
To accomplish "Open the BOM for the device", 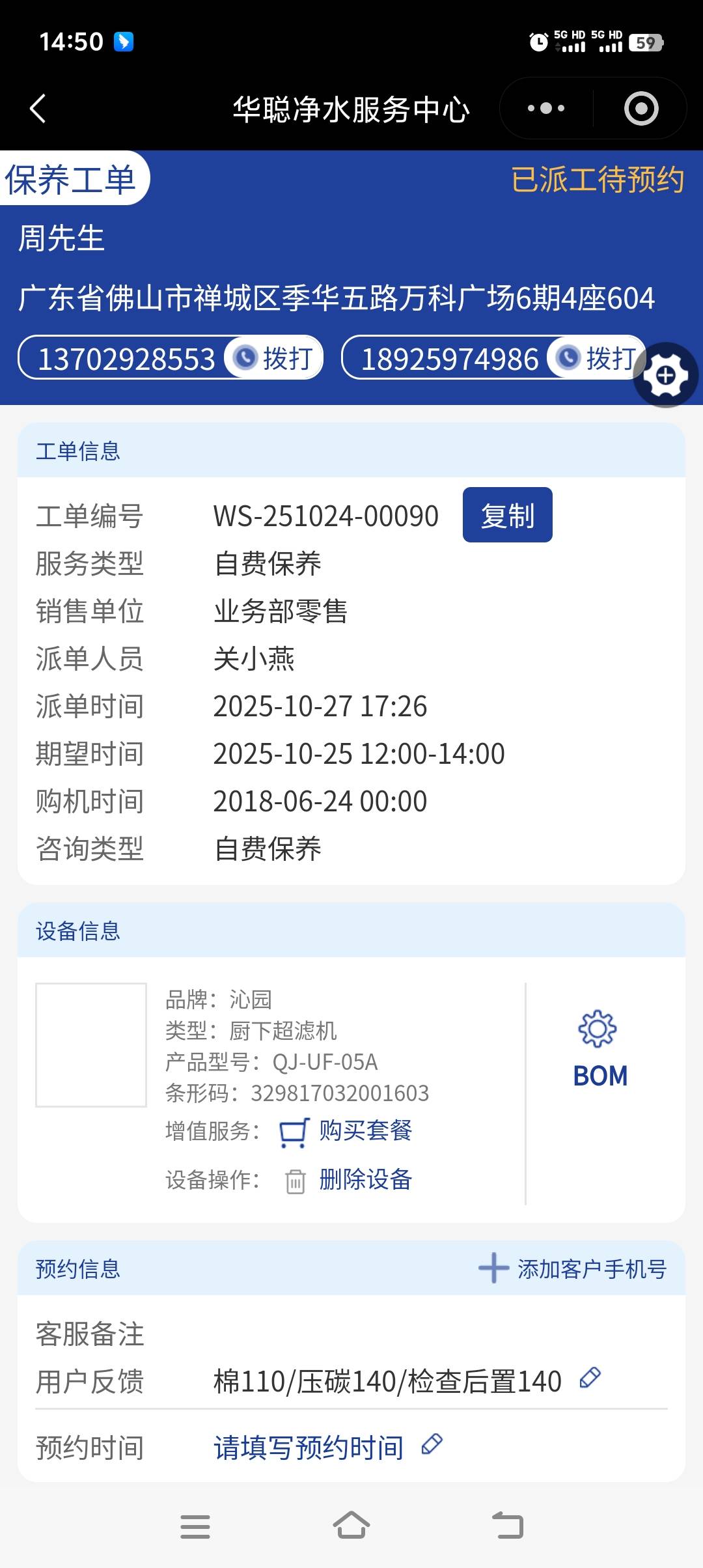I will click(x=600, y=1050).
